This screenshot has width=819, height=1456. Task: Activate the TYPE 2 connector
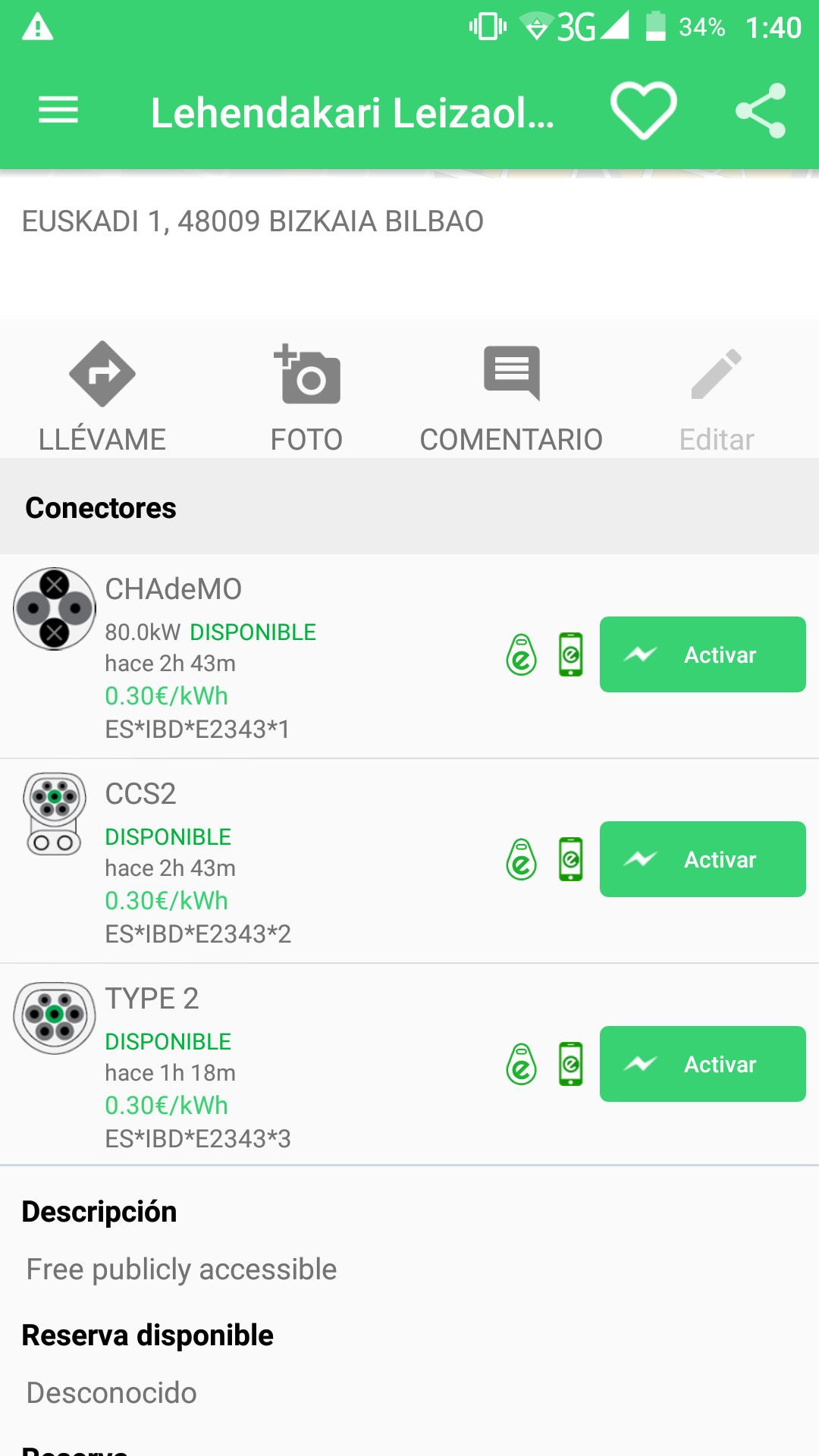coord(702,1064)
